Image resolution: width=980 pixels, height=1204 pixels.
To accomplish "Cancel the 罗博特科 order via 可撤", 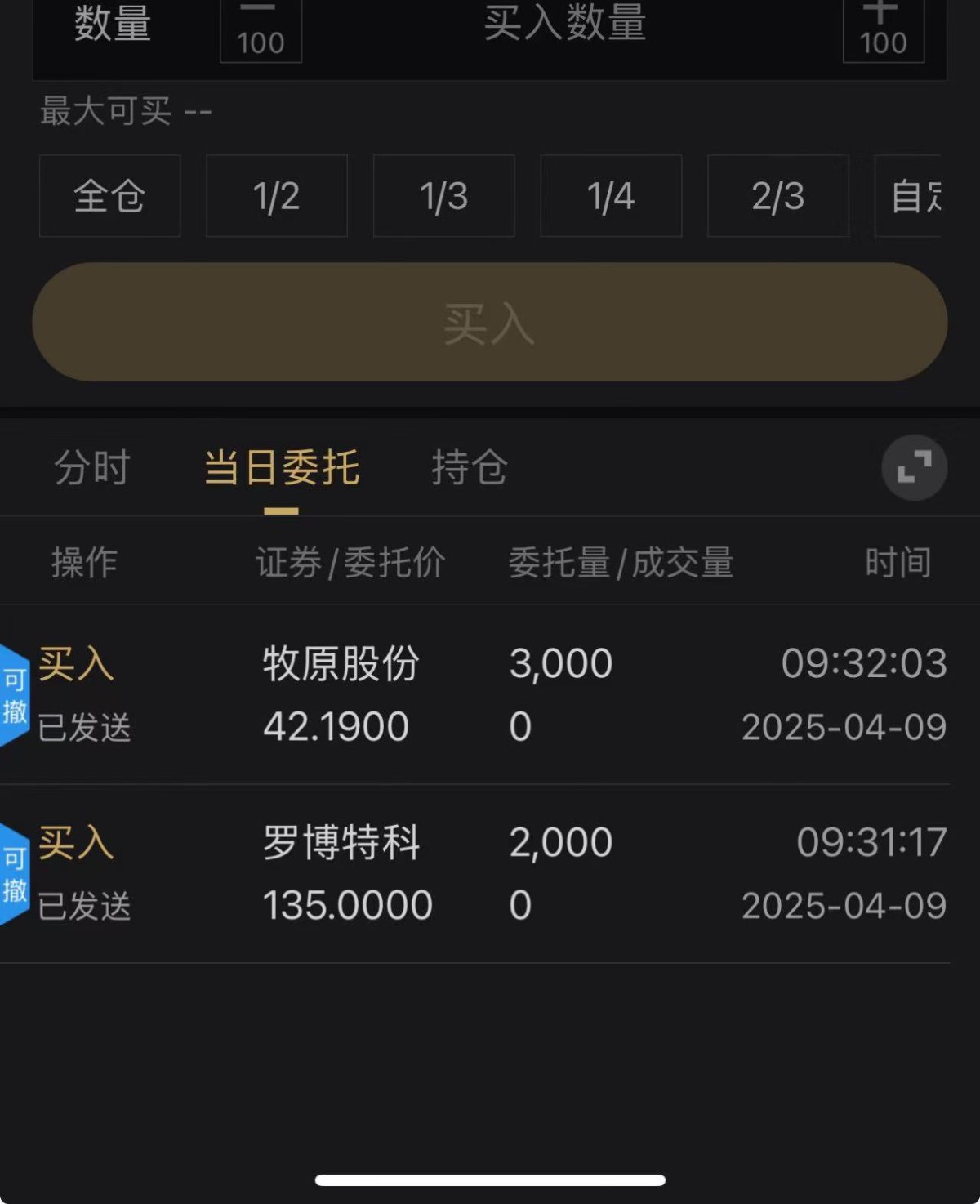I will tap(15, 873).
